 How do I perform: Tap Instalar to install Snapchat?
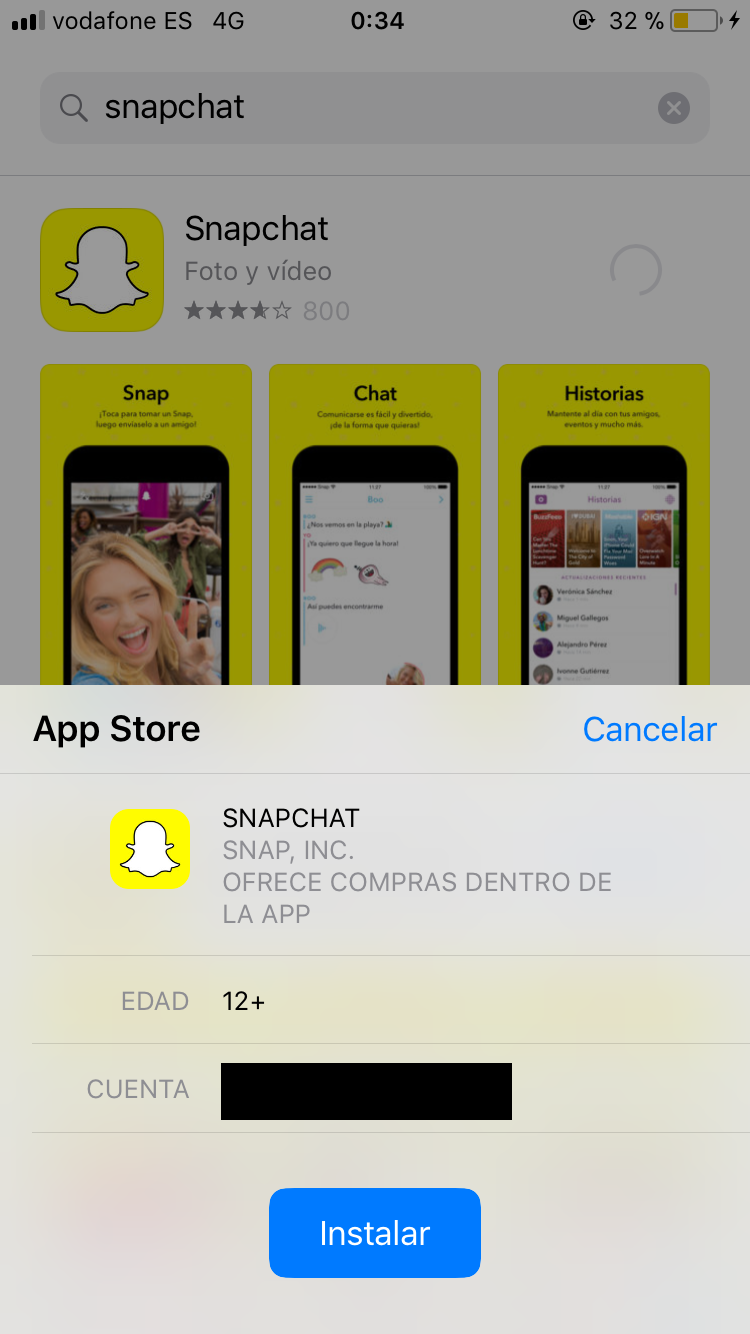(375, 1232)
